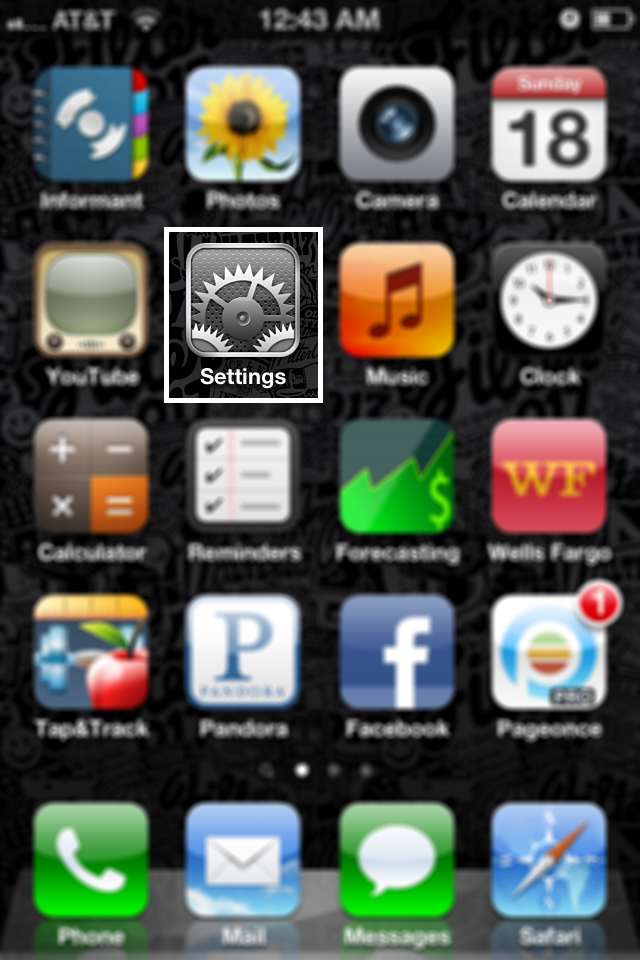This screenshot has height=960, width=640.
Task: Launch Reminders
Action: pos(243,476)
